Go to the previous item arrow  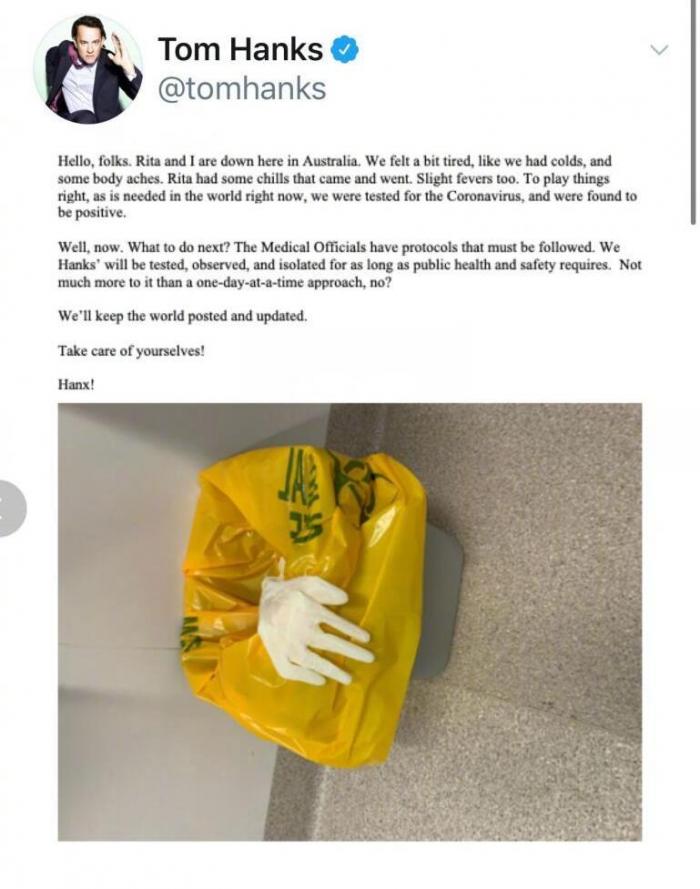[x=8, y=508]
